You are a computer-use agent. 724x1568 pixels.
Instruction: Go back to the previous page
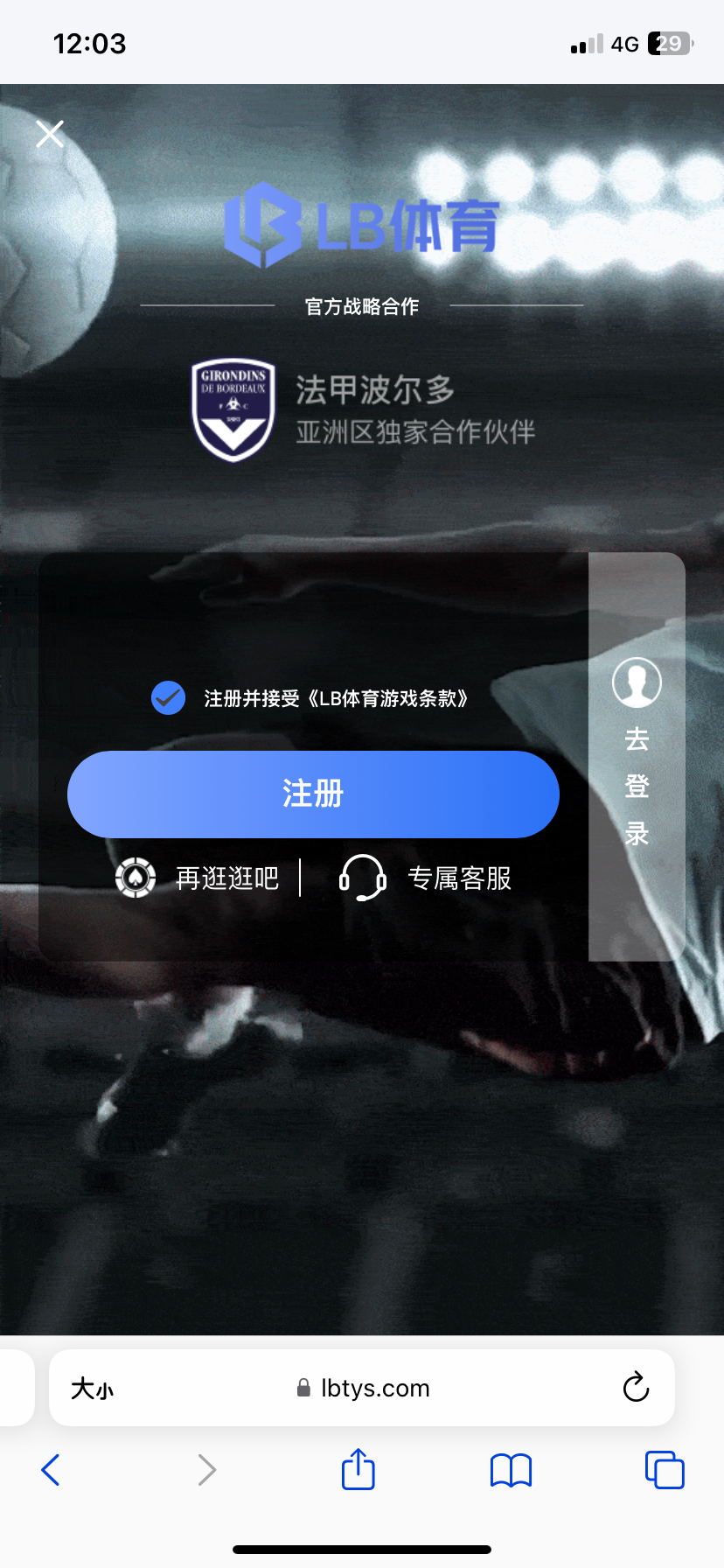(x=51, y=1470)
